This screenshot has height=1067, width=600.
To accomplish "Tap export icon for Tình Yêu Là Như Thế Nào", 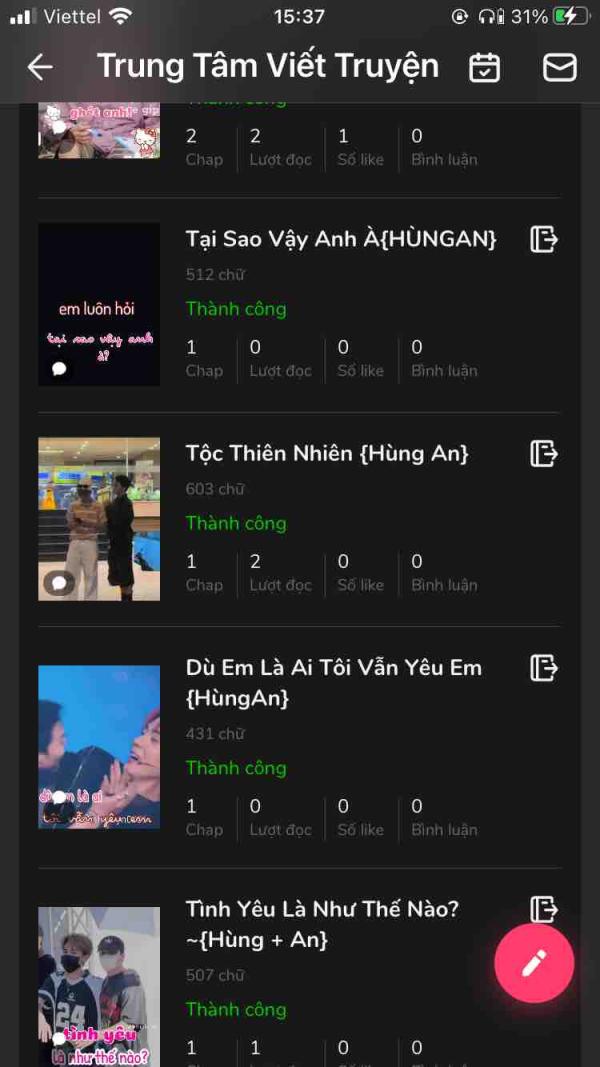I will (543, 909).
